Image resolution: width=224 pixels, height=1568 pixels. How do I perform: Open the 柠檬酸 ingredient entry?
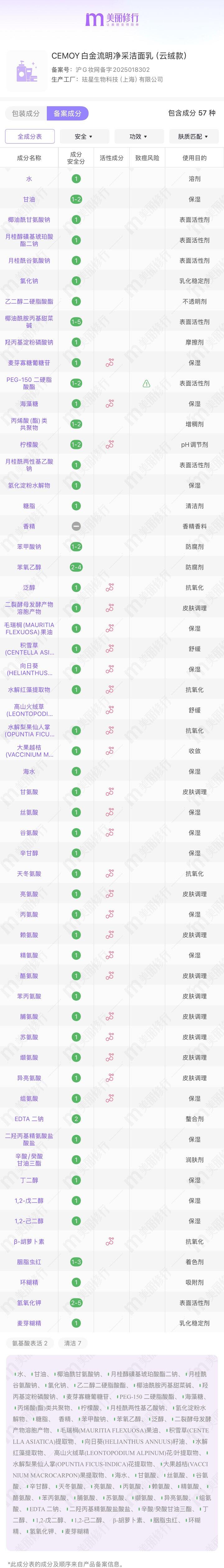tap(112, 444)
